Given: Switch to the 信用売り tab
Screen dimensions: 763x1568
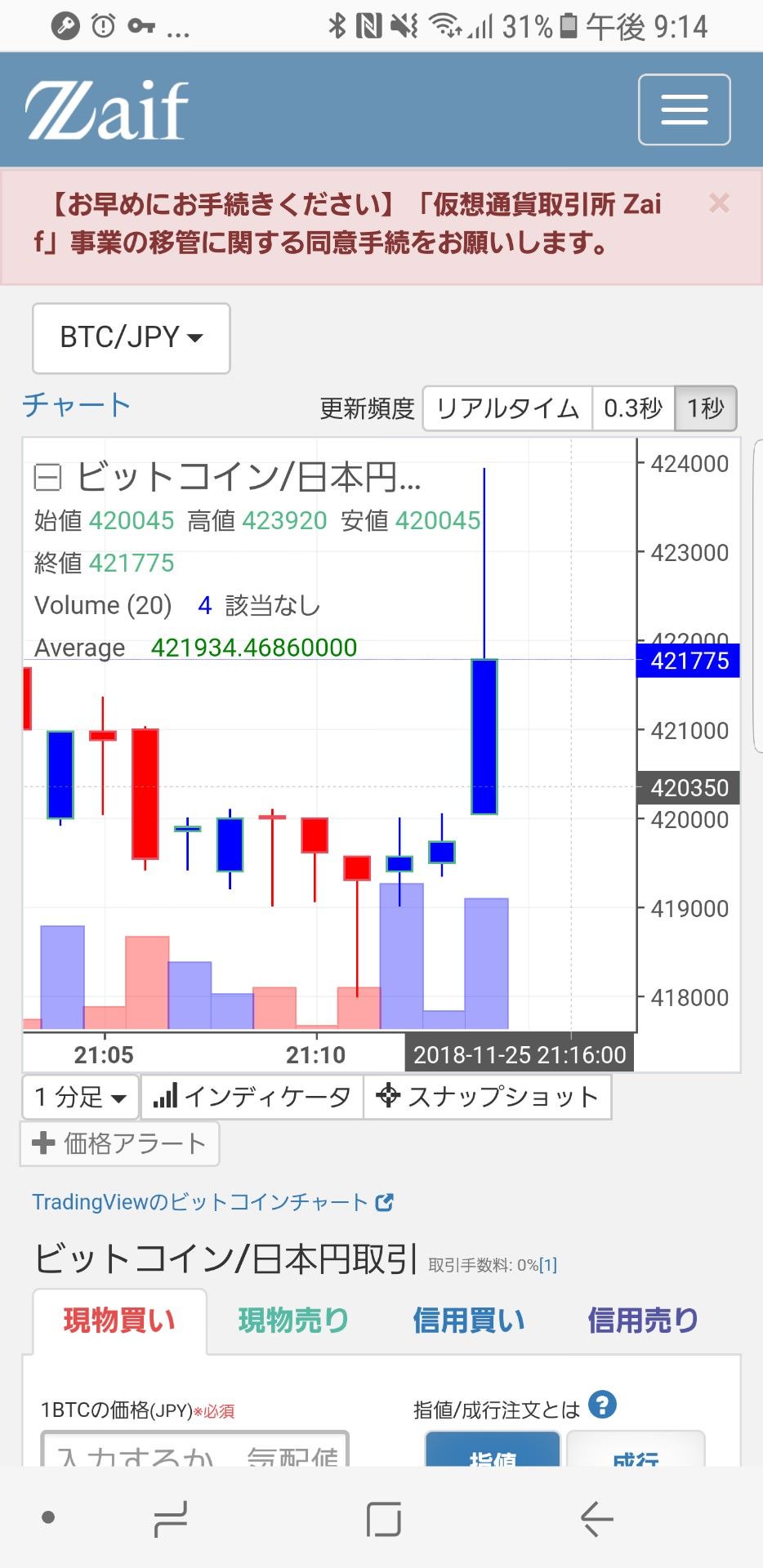Looking at the screenshot, I should [643, 1320].
